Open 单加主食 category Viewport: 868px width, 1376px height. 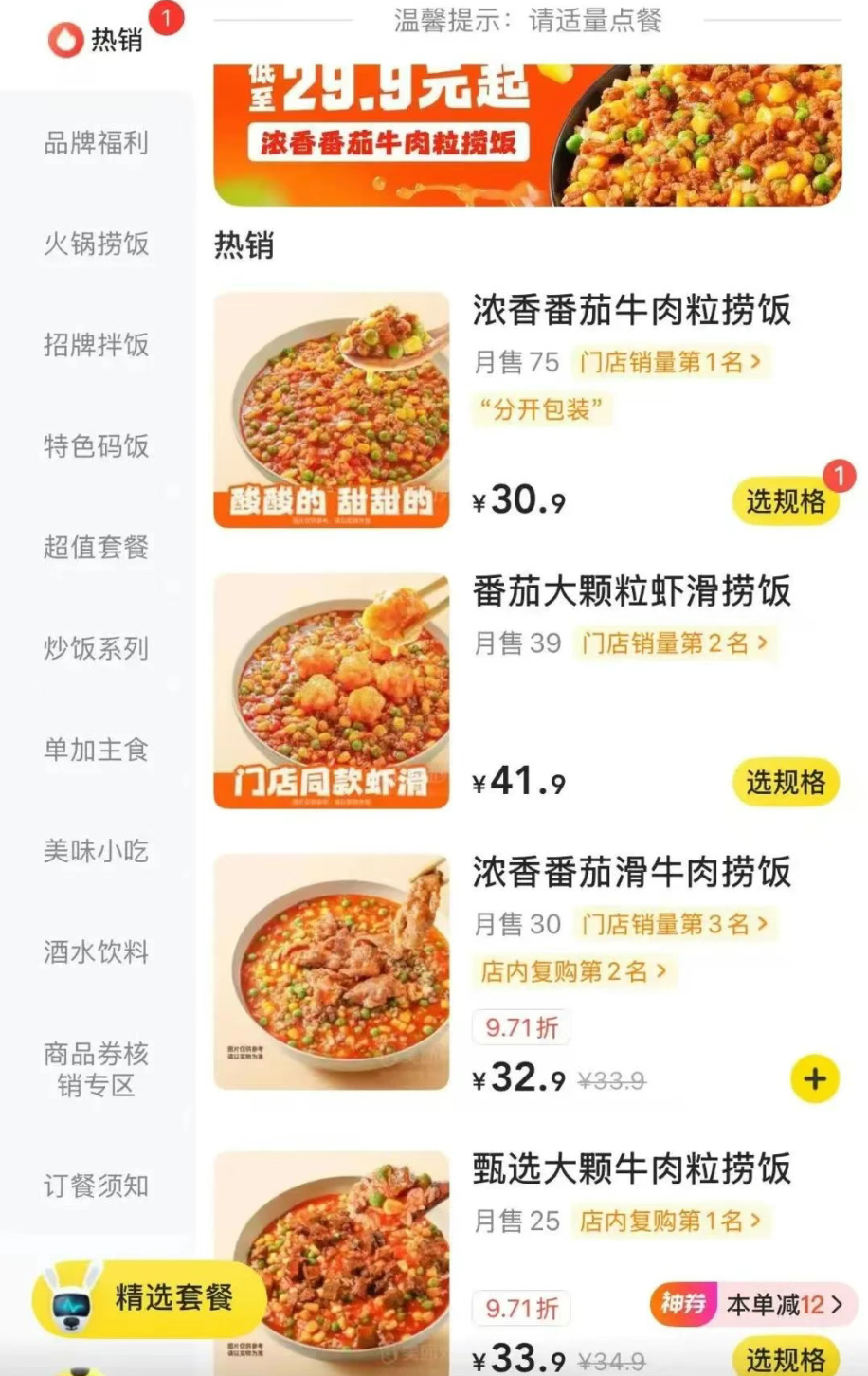pos(96,751)
